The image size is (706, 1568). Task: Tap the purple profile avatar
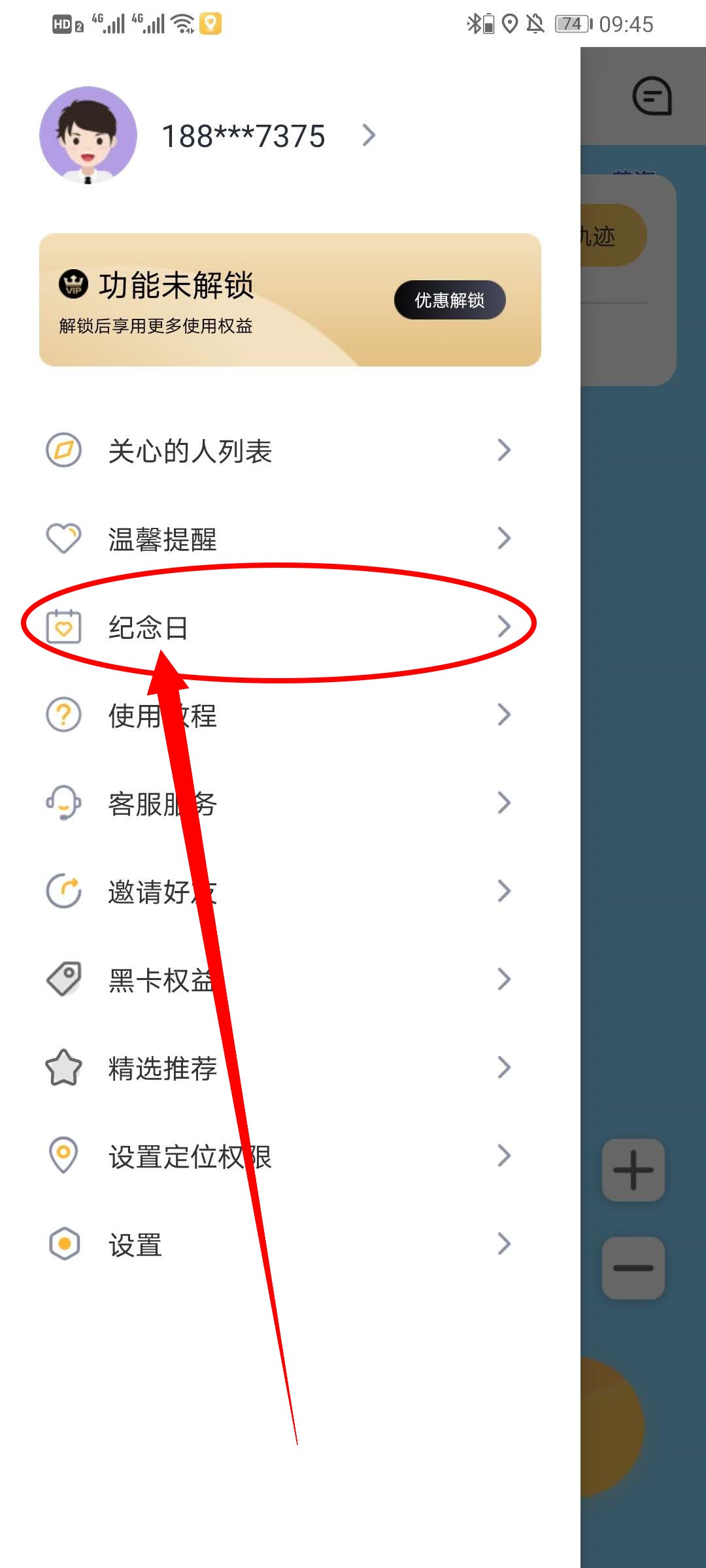[88, 135]
